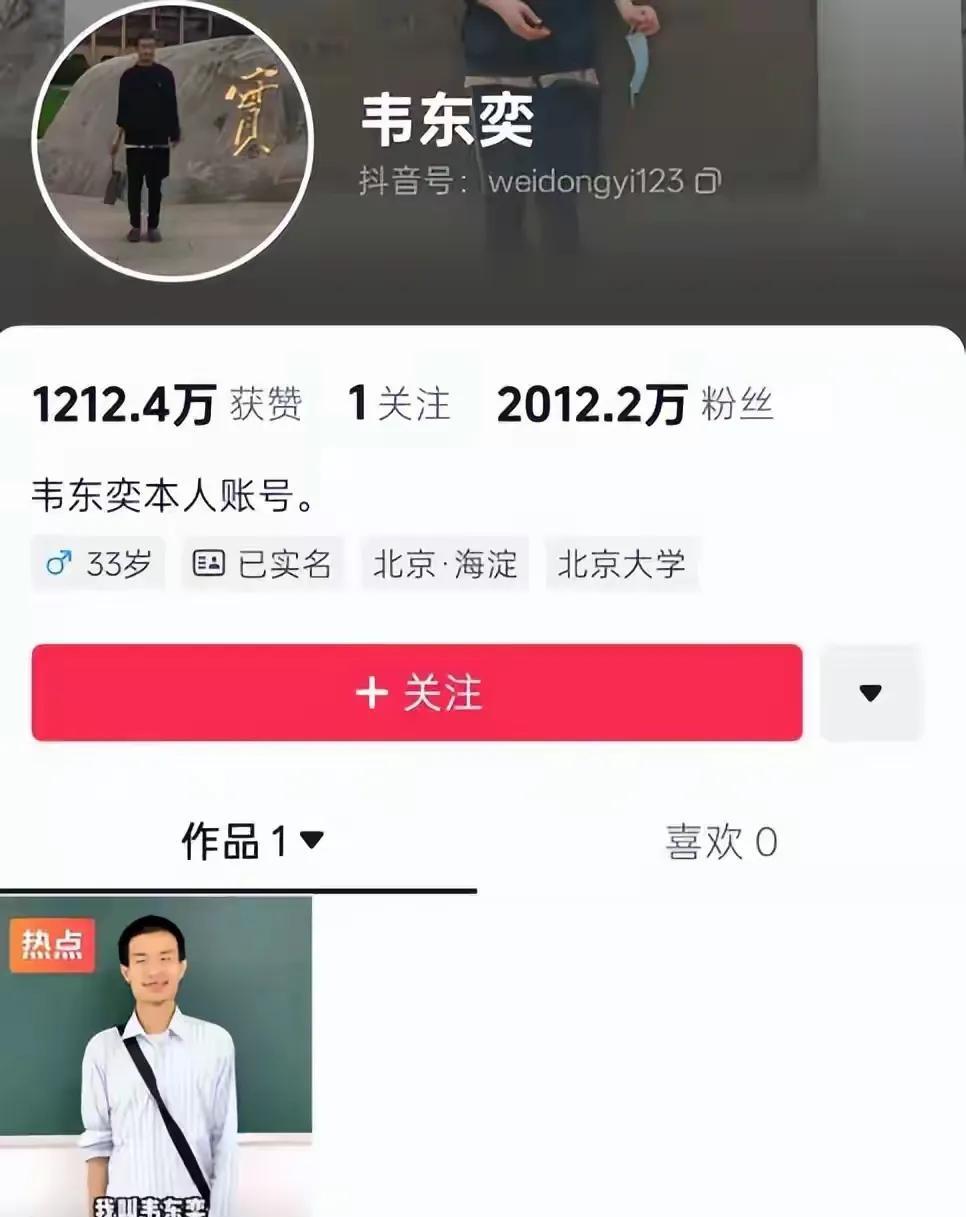Viewport: 966px width, 1217px height.
Task: Copy the Douyin ID weidongyi123
Action: click(x=708, y=181)
